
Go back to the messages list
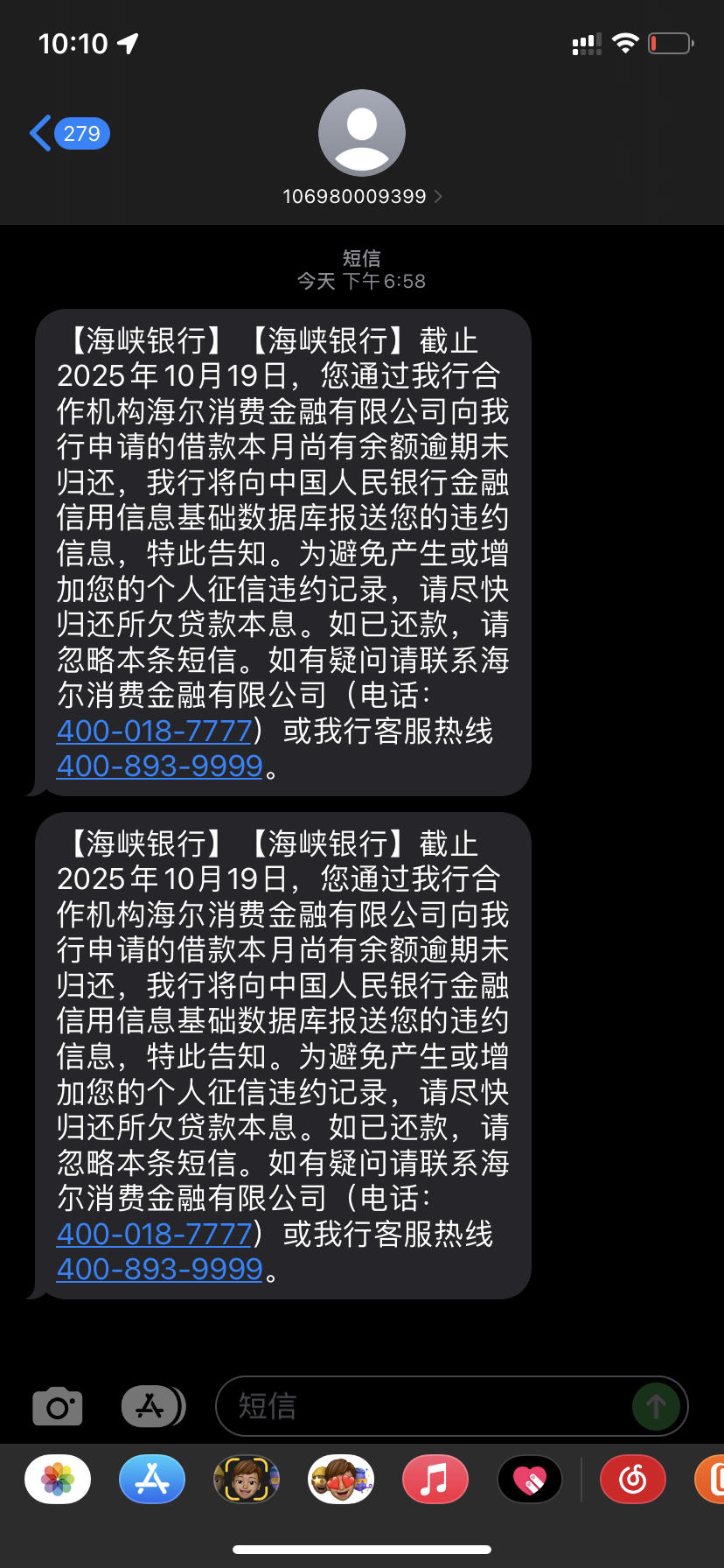pos(66,134)
